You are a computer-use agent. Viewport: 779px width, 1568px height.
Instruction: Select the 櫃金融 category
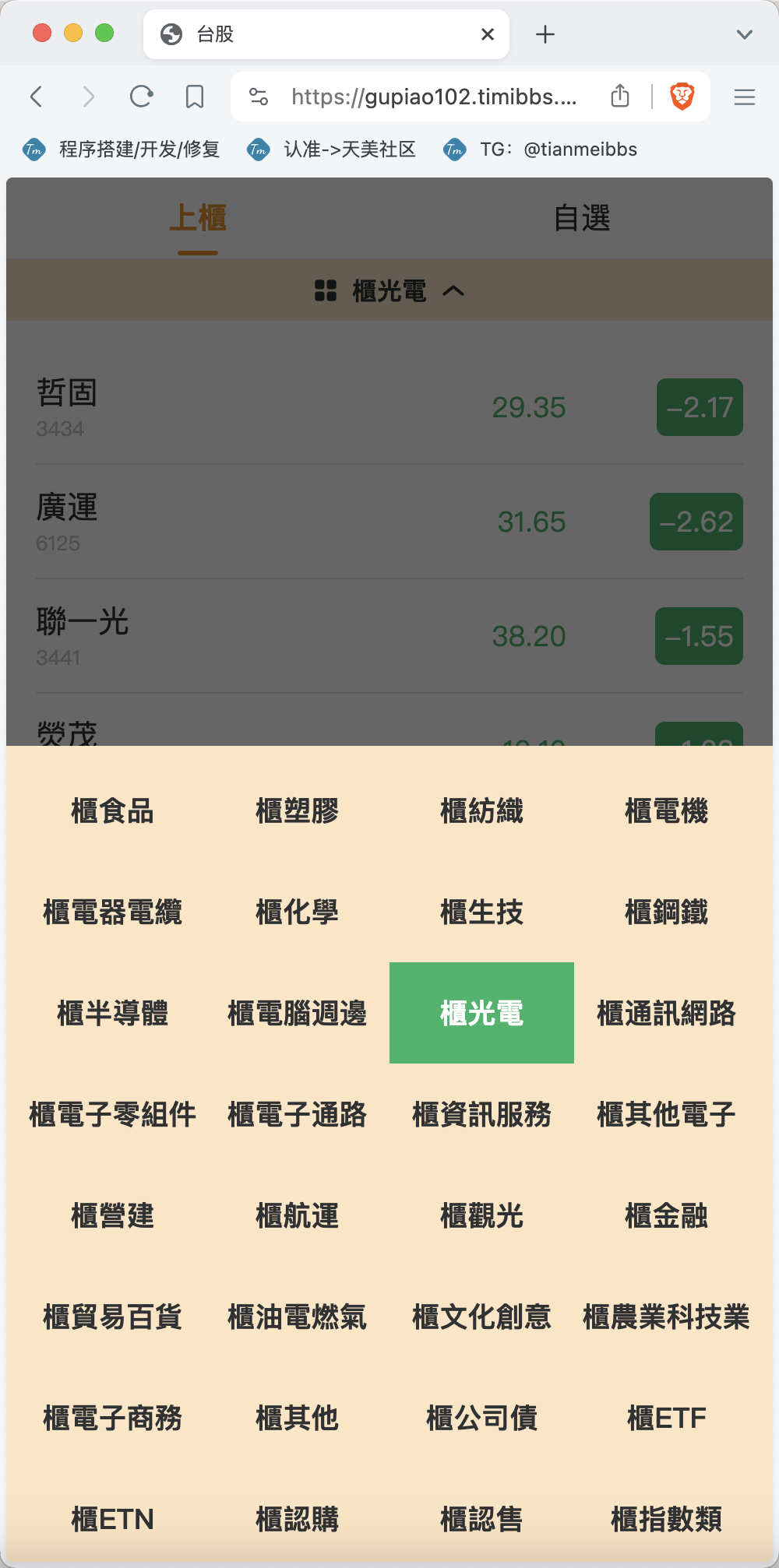click(666, 1215)
